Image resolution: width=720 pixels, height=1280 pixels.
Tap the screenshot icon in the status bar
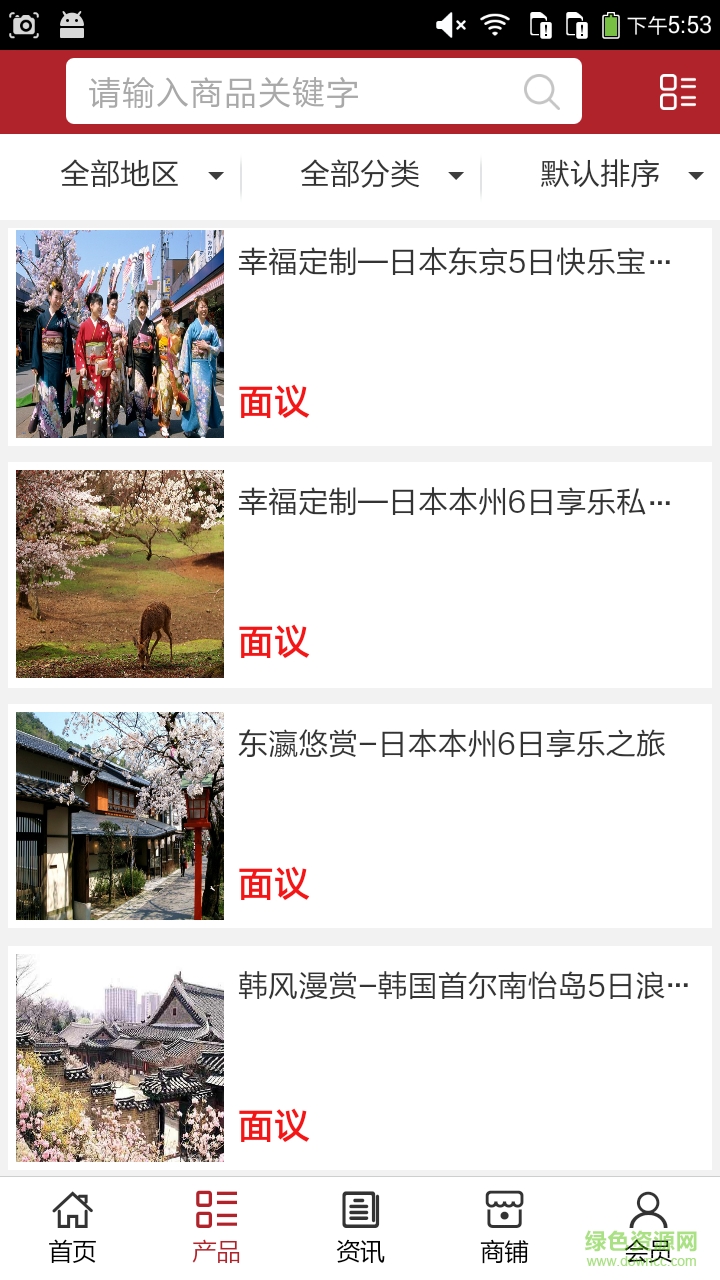pyautogui.click(x=23, y=23)
